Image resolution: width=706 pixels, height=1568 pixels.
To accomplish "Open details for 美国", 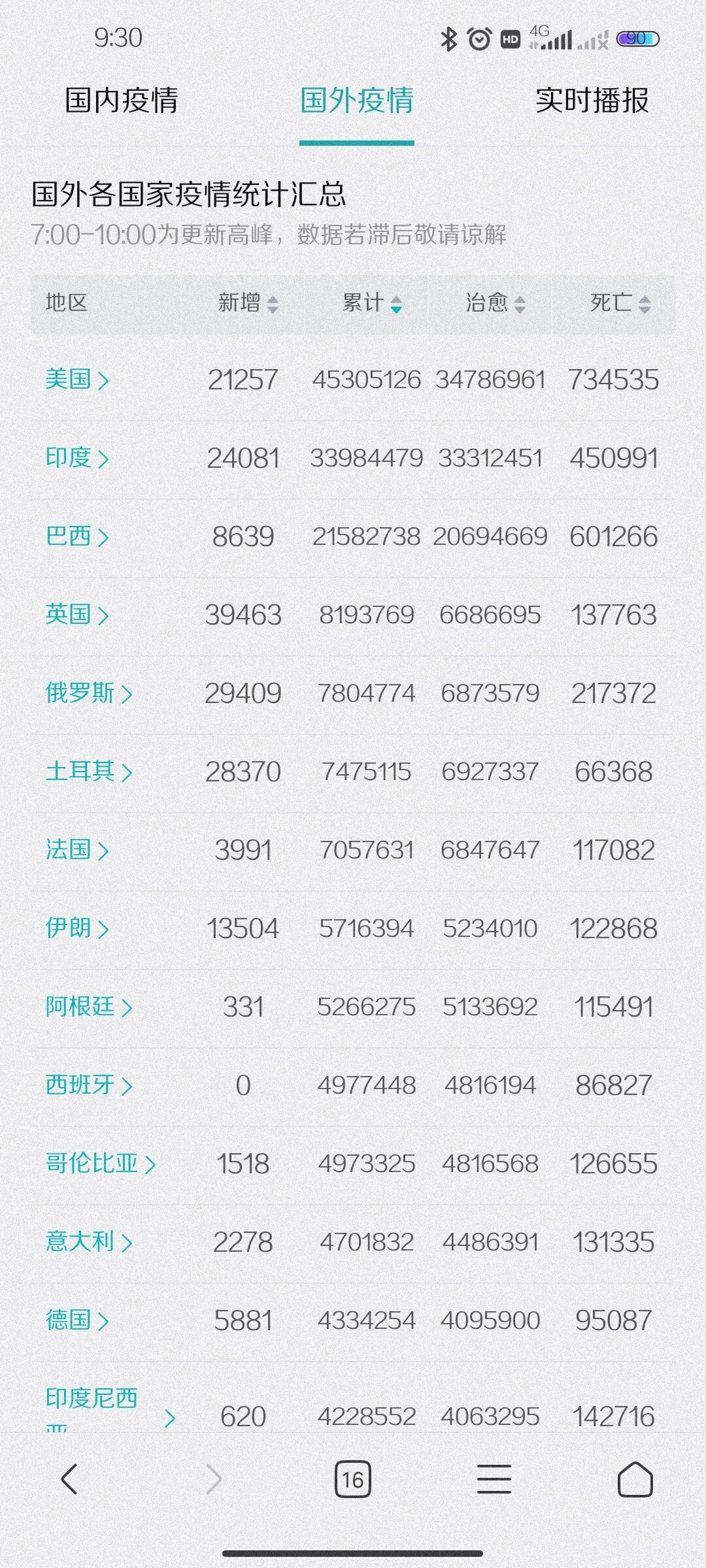I will pos(76,380).
